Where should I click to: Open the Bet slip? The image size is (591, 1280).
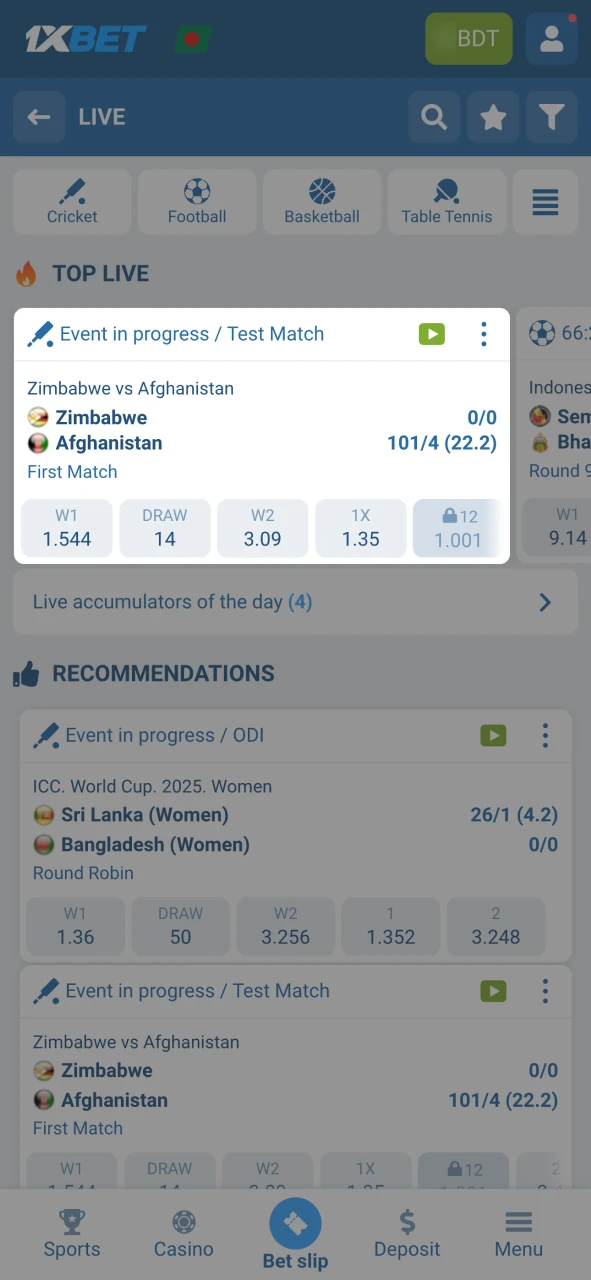pos(295,1234)
